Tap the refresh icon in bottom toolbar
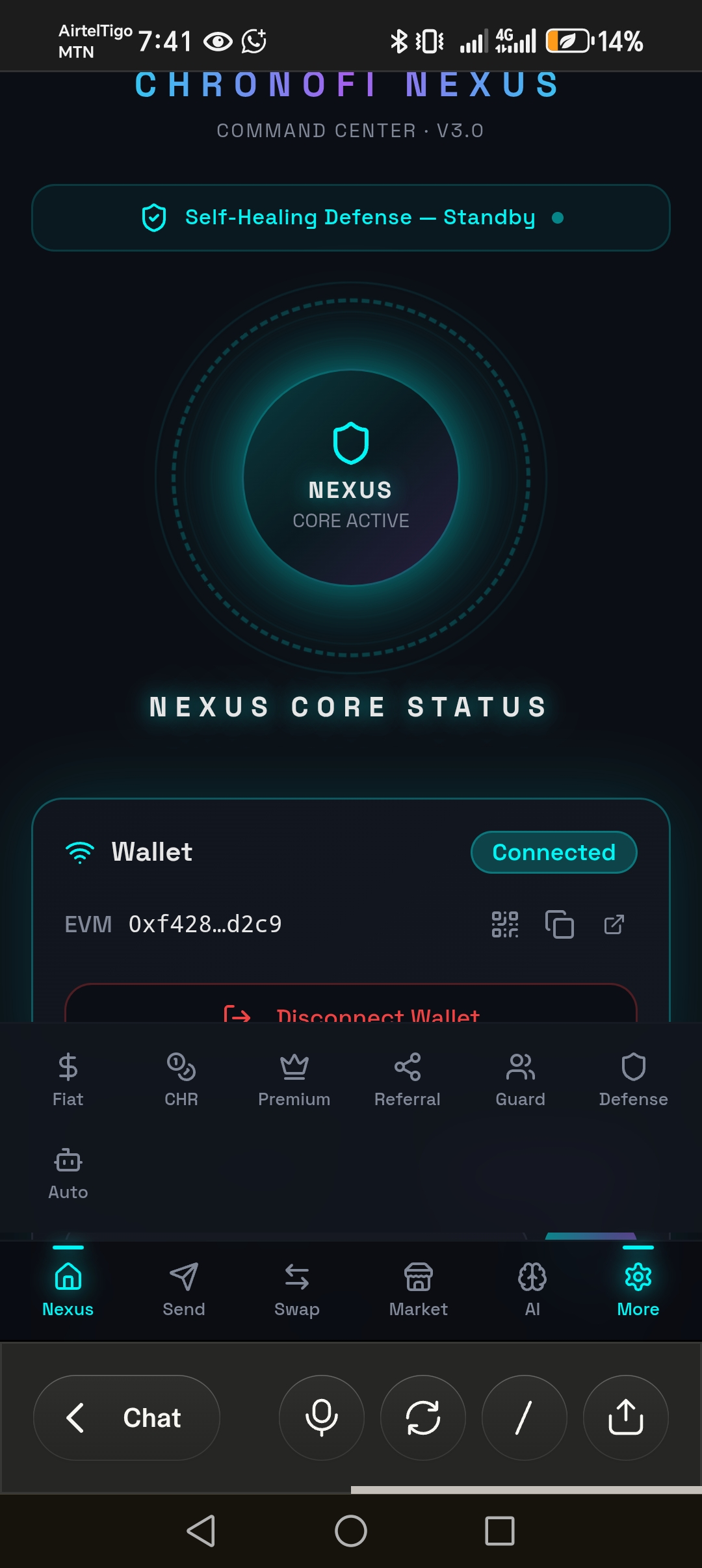 point(423,1418)
